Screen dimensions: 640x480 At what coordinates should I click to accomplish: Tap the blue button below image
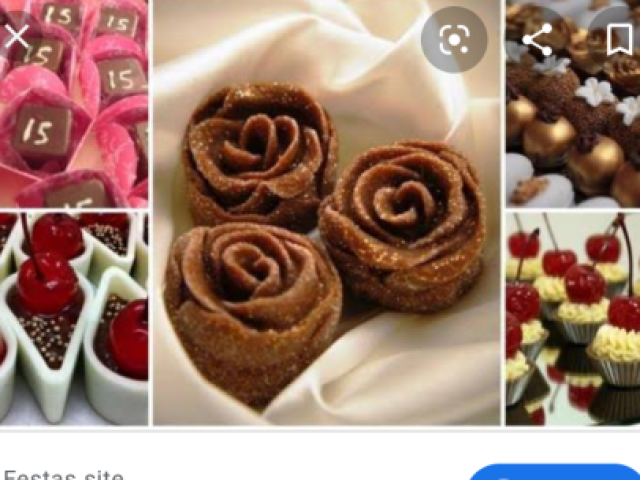pos(553,473)
